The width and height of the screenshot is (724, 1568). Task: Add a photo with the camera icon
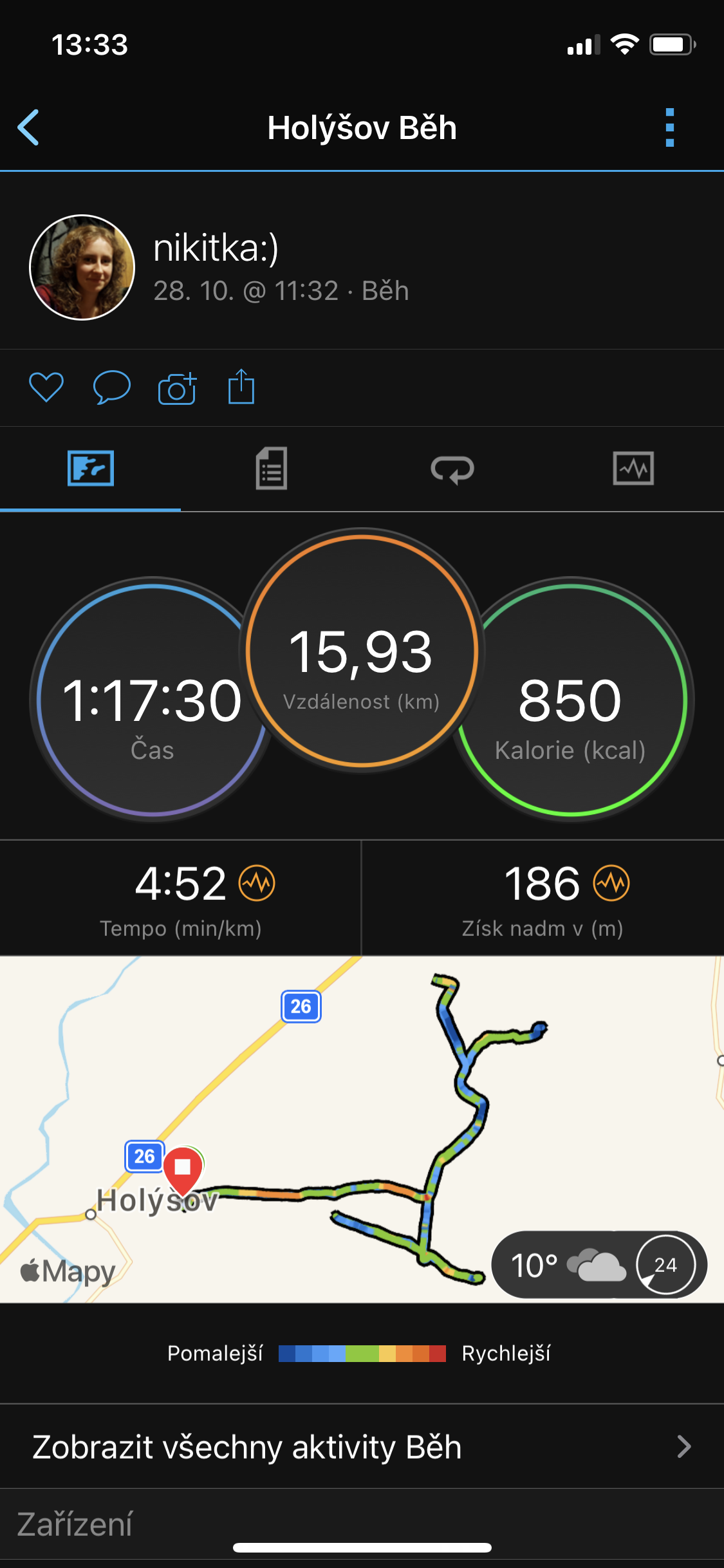pyautogui.click(x=177, y=388)
